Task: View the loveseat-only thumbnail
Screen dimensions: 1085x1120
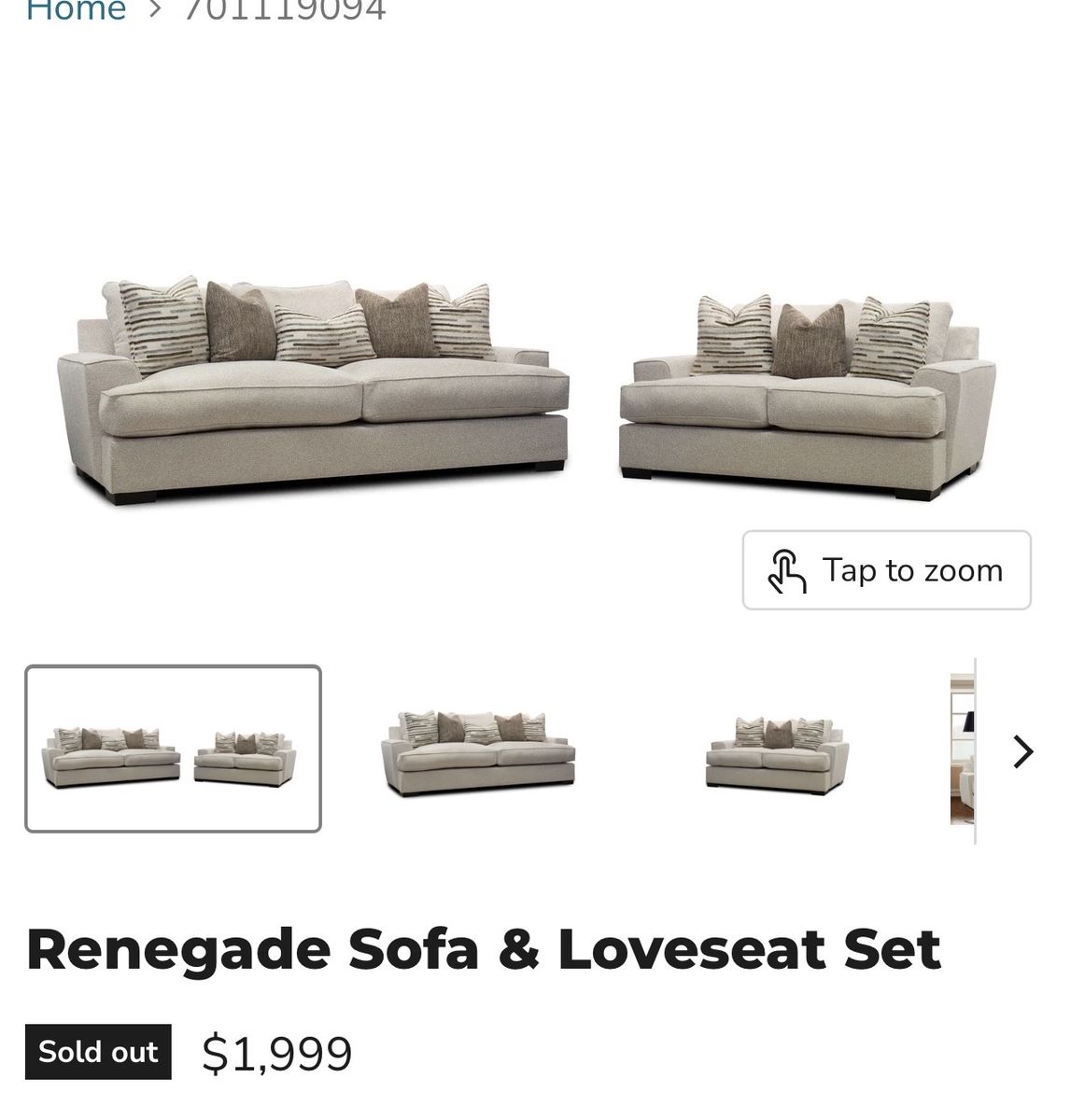Action: (x=778, y=754)
